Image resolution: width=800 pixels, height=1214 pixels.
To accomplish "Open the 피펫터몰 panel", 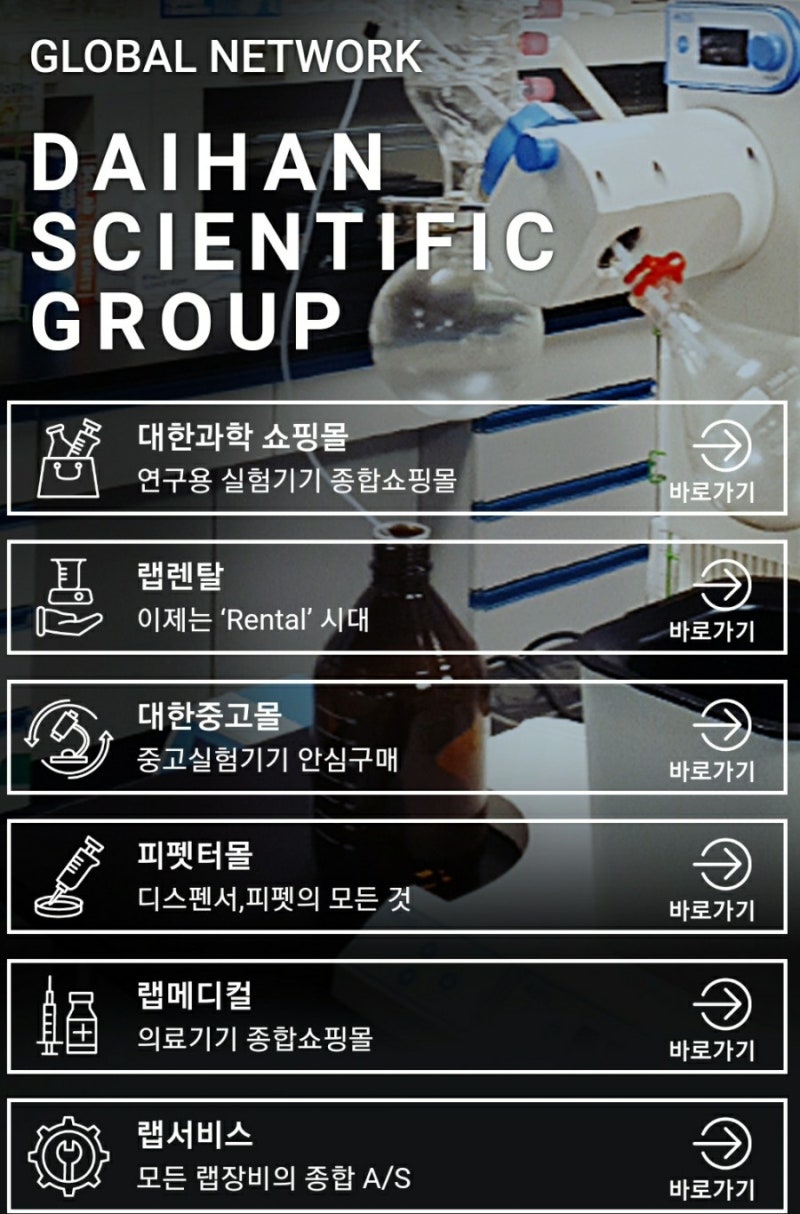I will pyautogui.click(x=400, y=875).
